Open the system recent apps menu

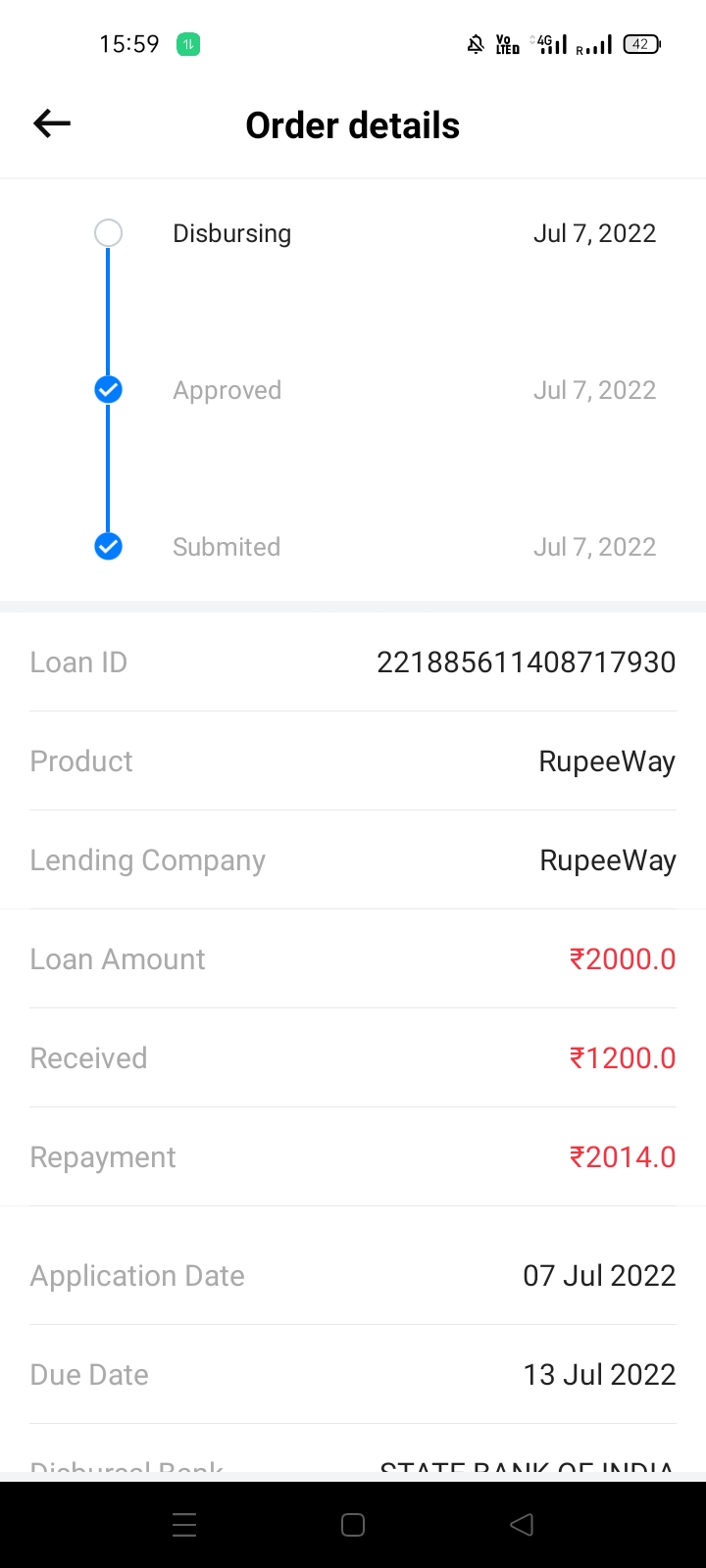(184, 1524)
